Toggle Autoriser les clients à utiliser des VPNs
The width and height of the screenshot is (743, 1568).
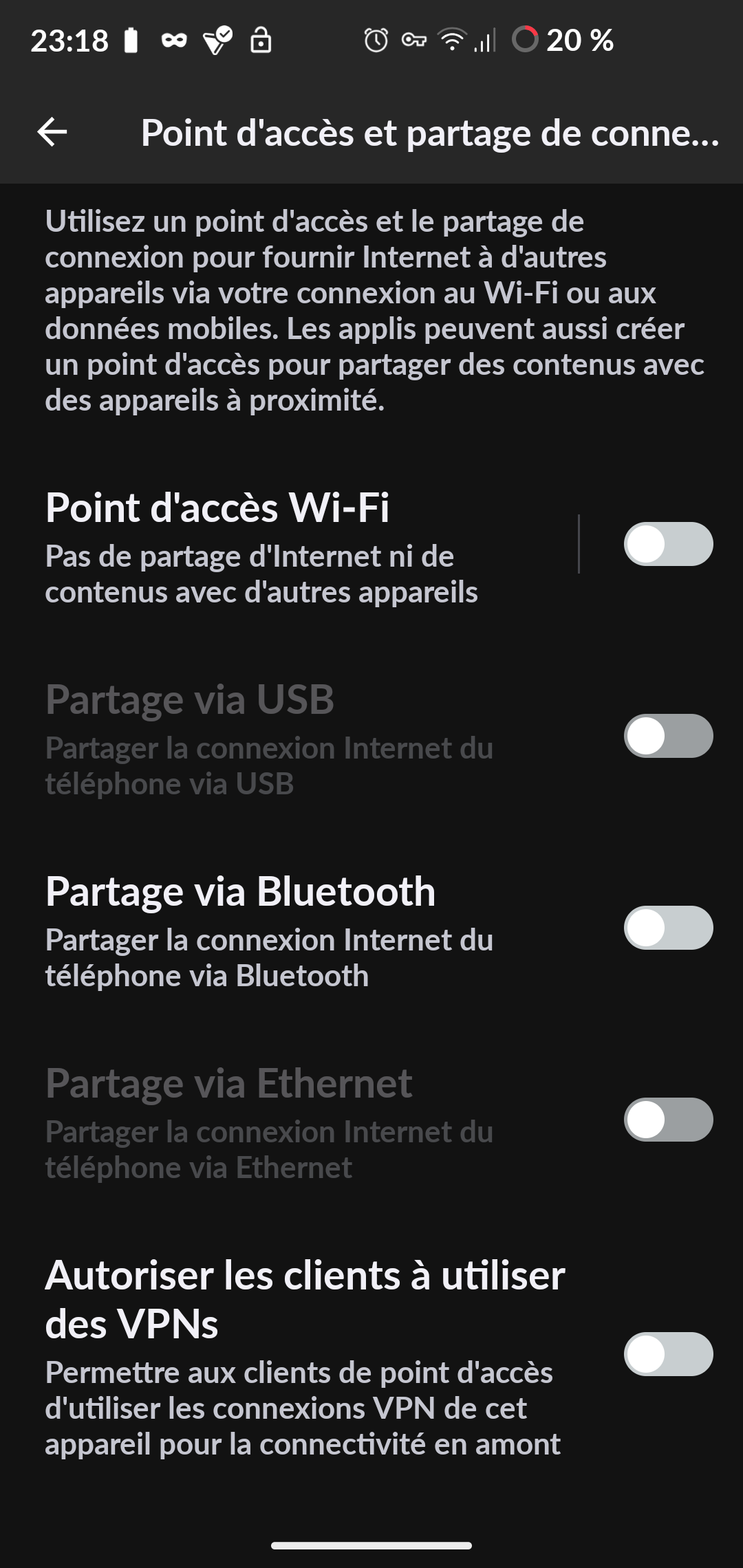668,1354
